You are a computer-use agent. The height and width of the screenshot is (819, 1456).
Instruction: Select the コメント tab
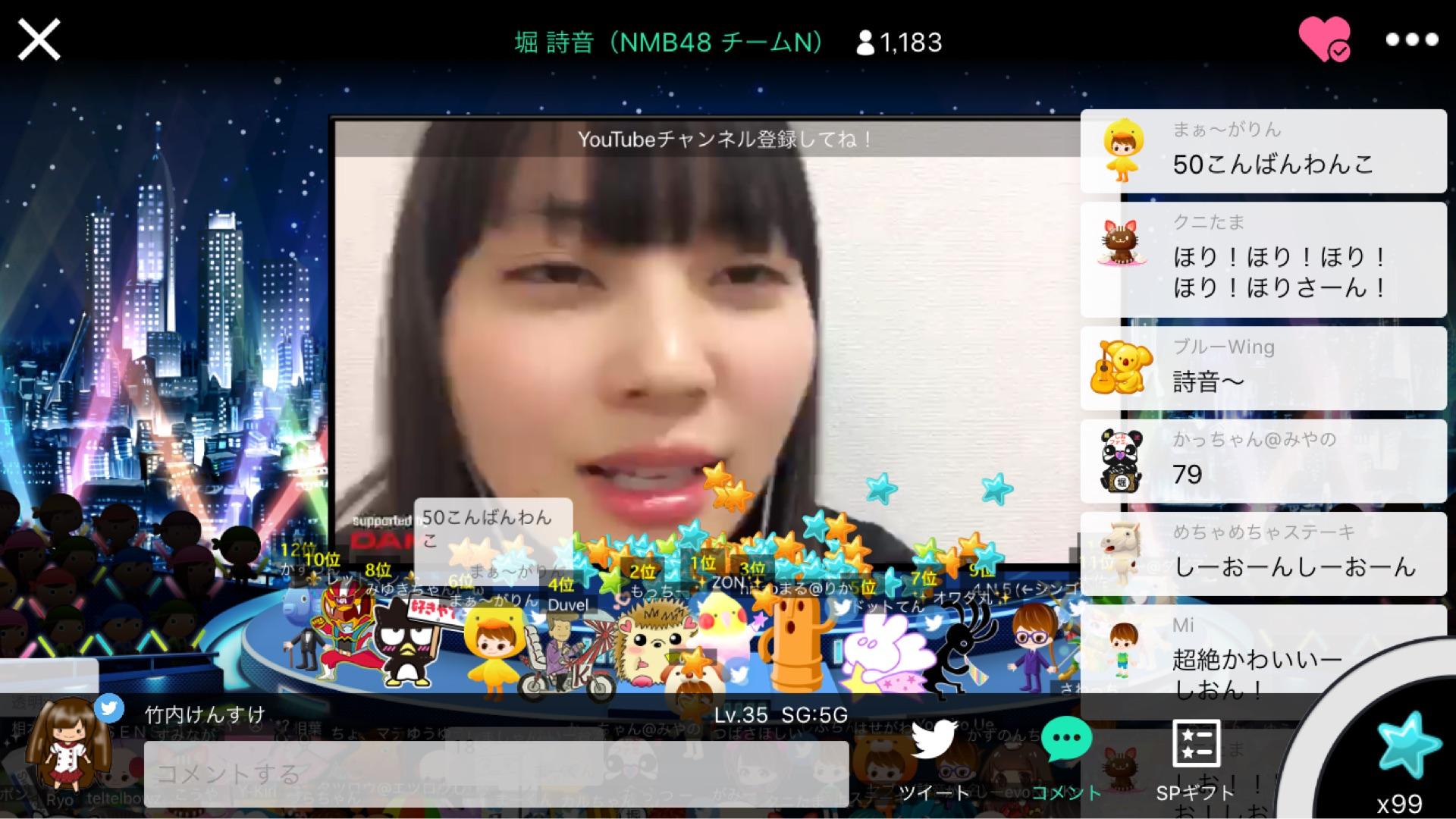pos(1066,760)
